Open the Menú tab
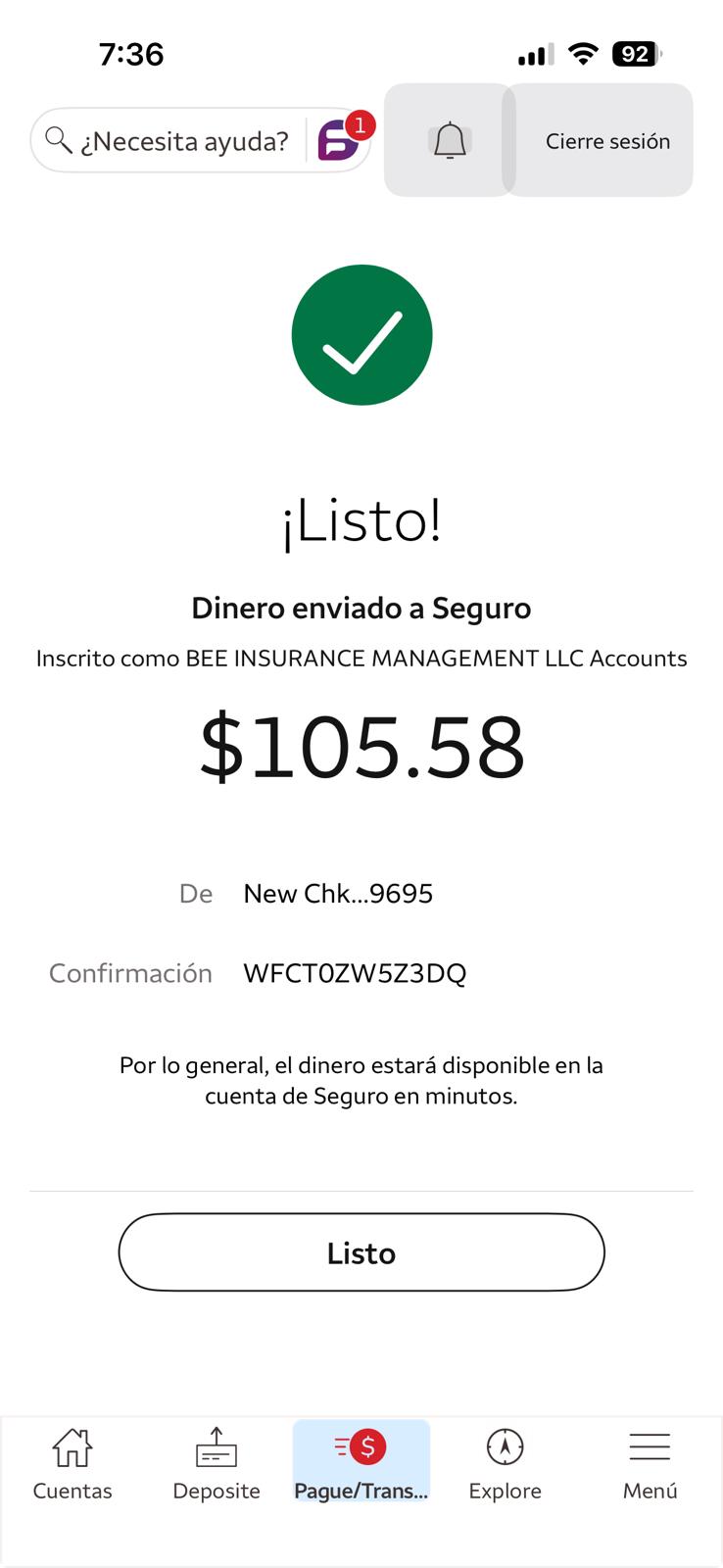 tap(650, 1464)
